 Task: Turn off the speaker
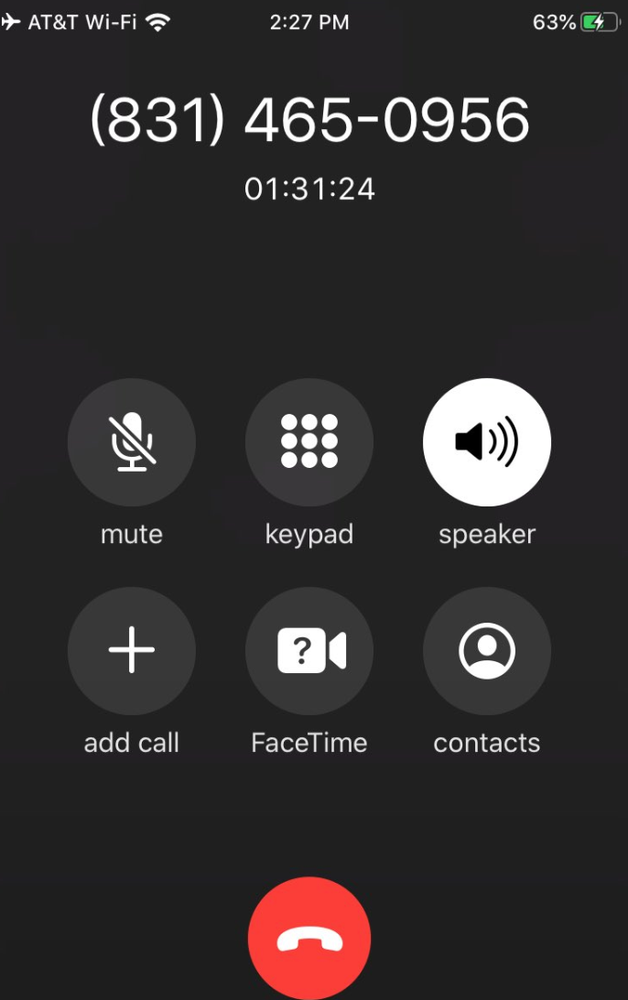pos(487,442)
